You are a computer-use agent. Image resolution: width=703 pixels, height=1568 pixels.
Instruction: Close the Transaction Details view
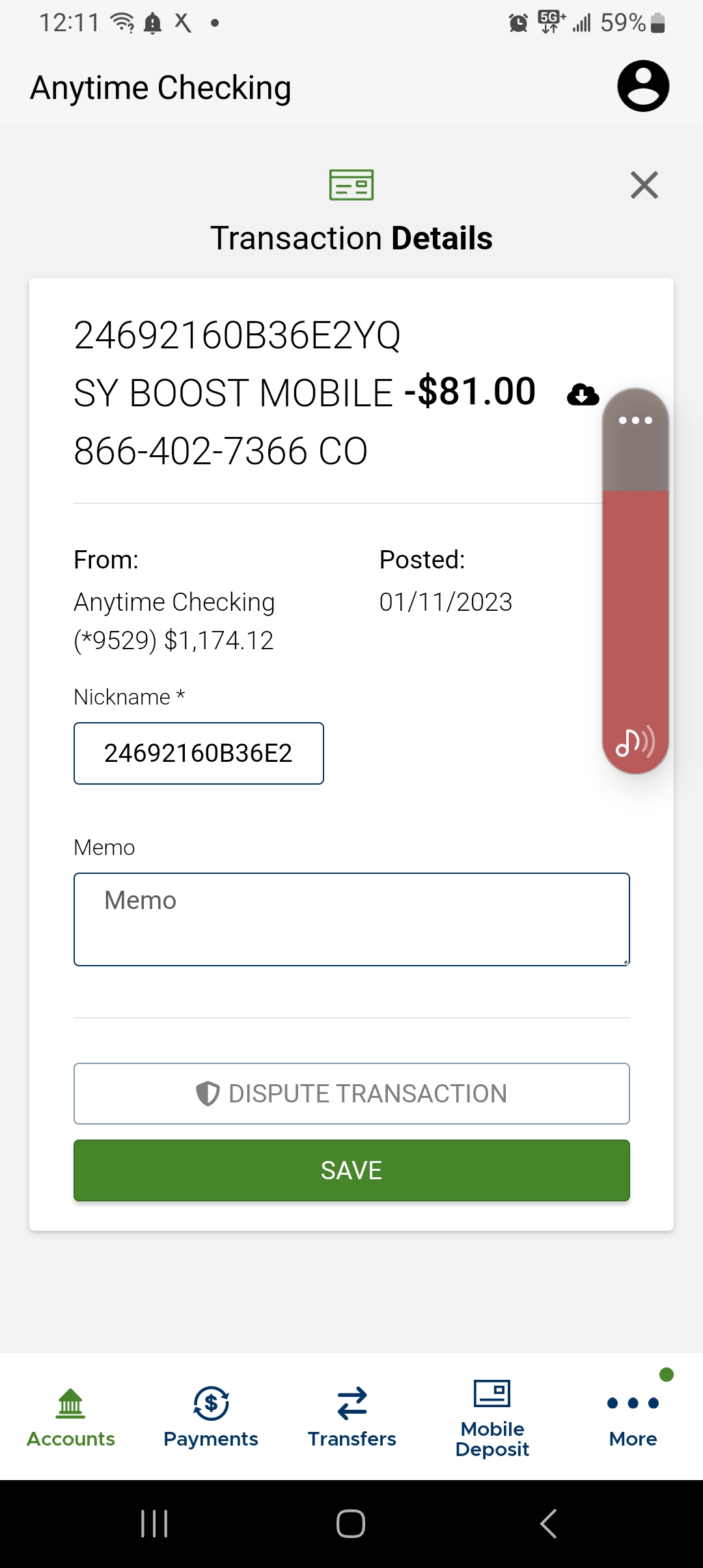point(644,184)
